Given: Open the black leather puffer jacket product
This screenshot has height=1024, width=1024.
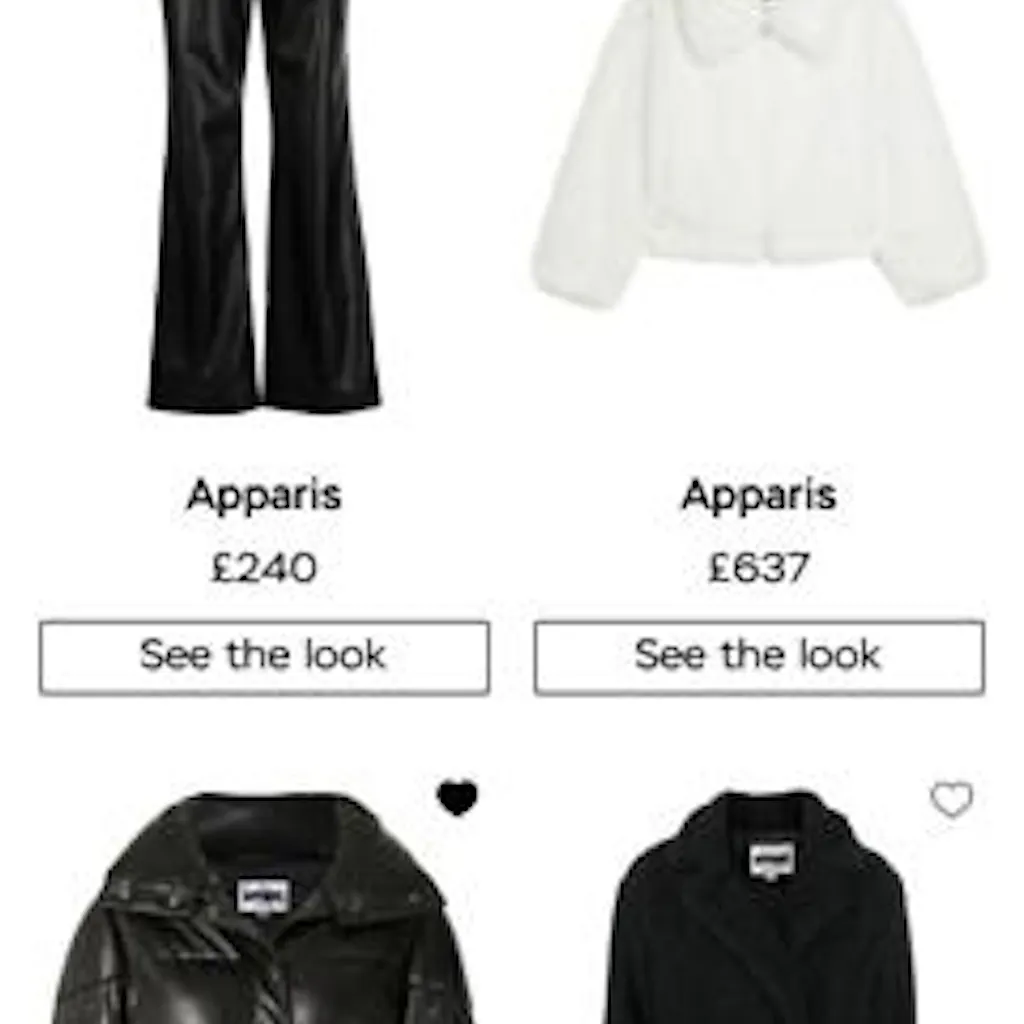Looking at the screenshot, I should (262, 920).
